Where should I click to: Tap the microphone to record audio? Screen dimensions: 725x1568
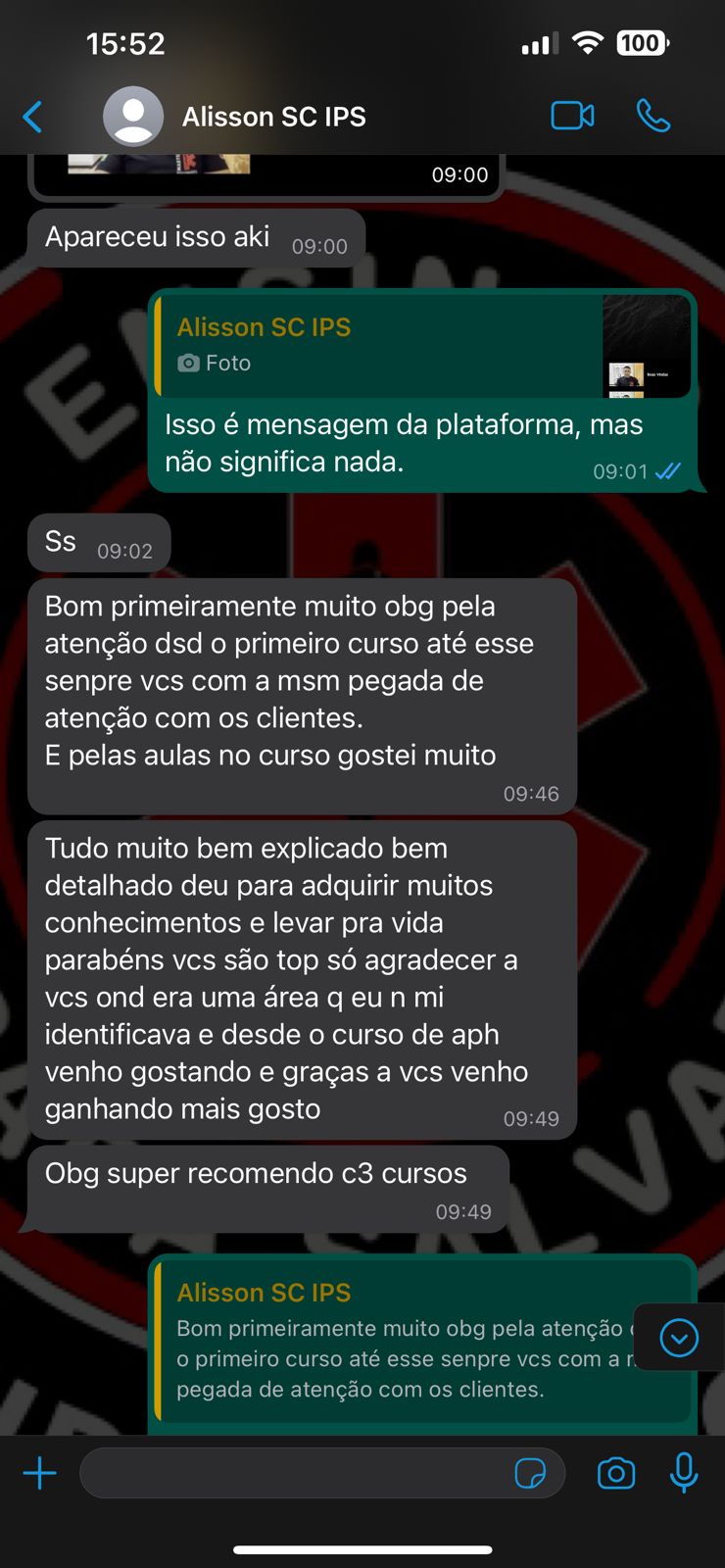click(684, 1473)
